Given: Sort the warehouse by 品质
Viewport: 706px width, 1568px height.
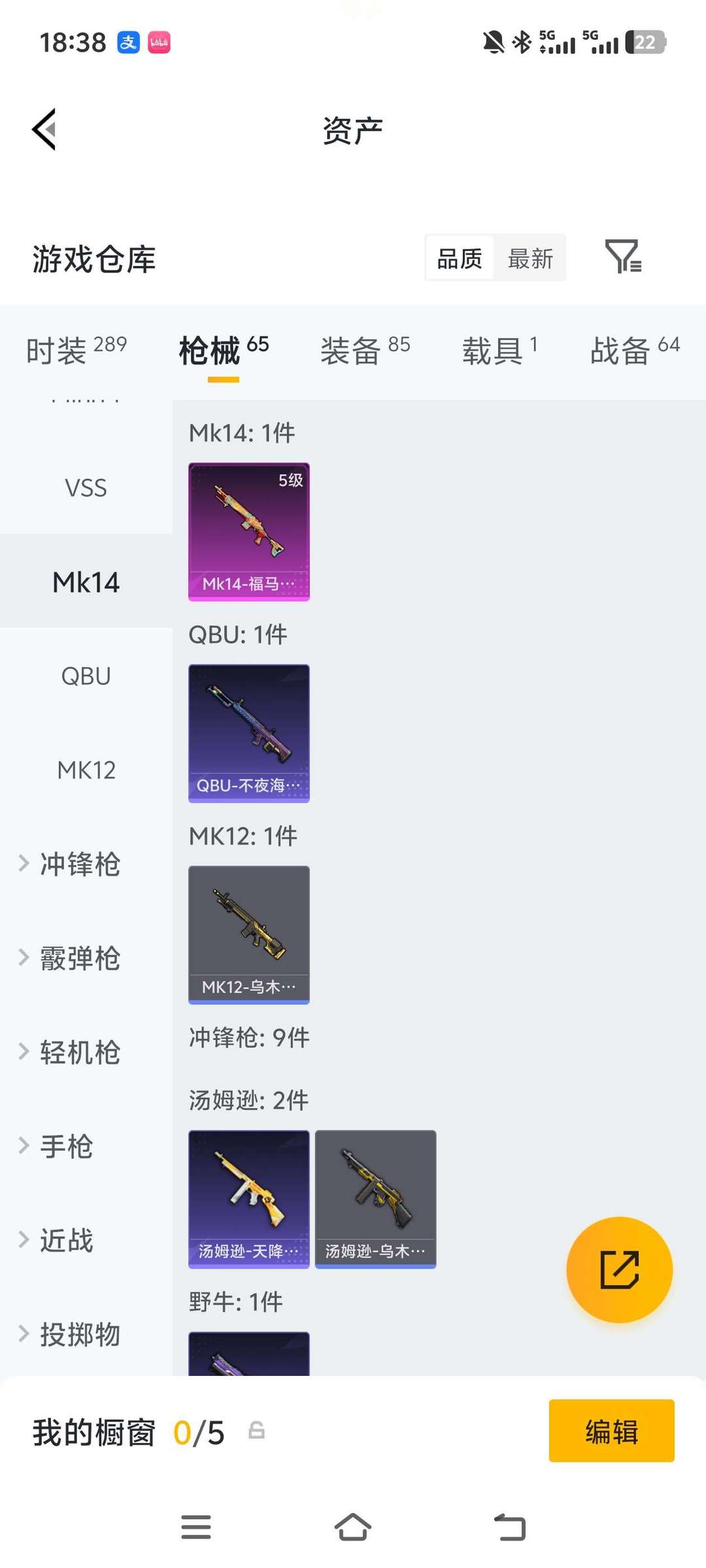Looking at the screenshot, I should click(x=460, y=259).
